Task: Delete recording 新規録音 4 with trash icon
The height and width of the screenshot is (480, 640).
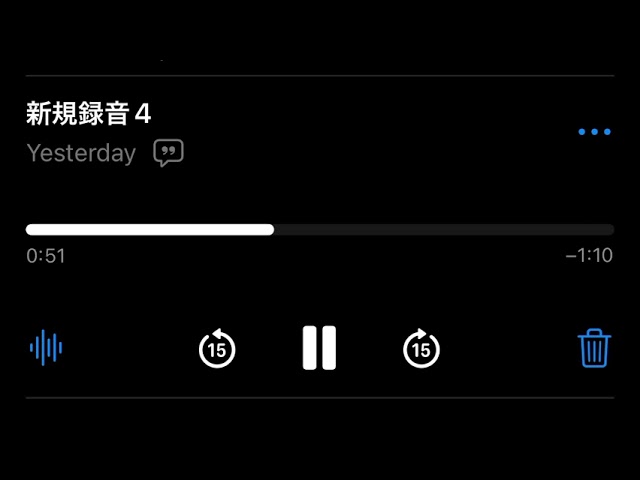Action: (594, 348)
